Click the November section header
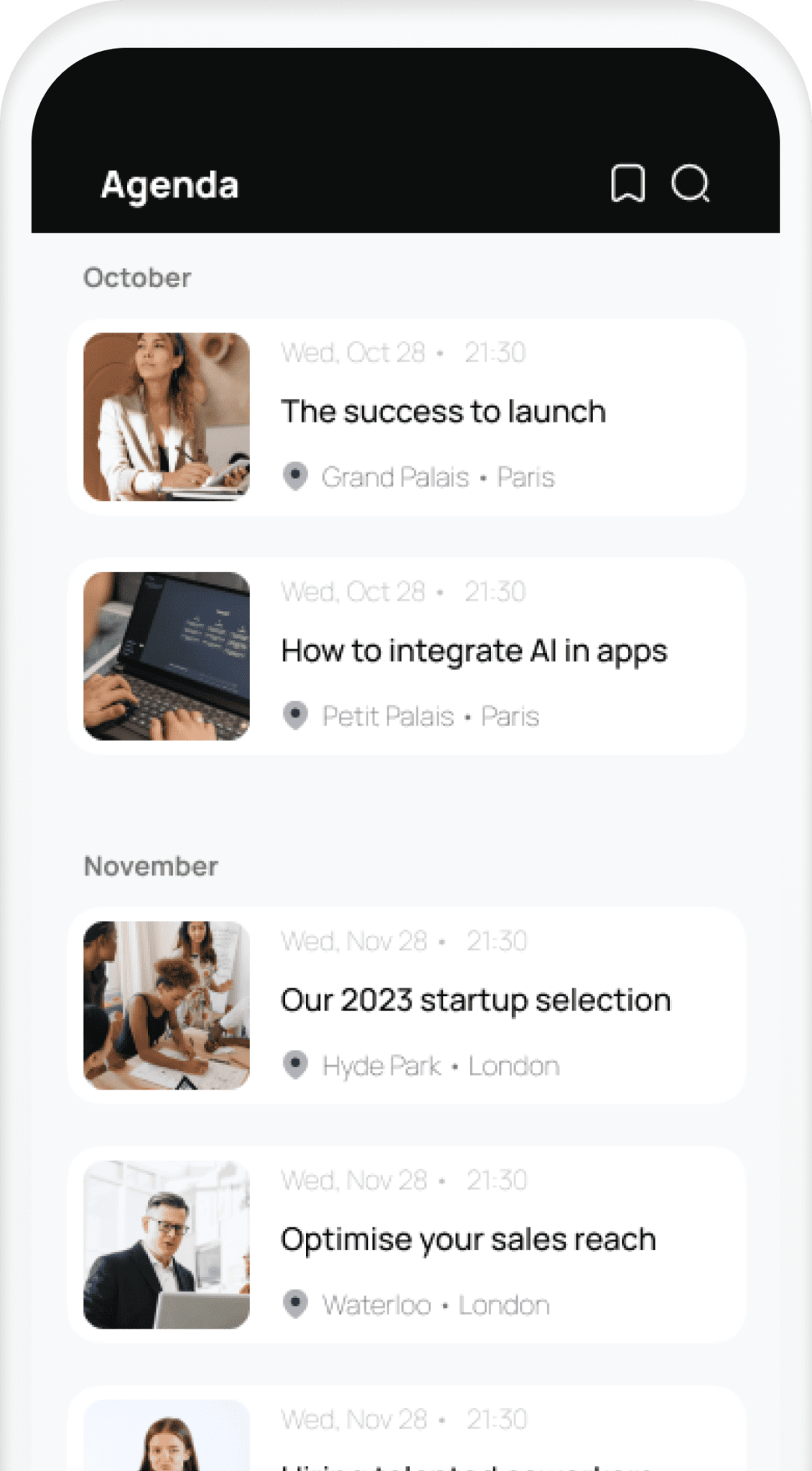812x1471 pixels. [151, 866]
